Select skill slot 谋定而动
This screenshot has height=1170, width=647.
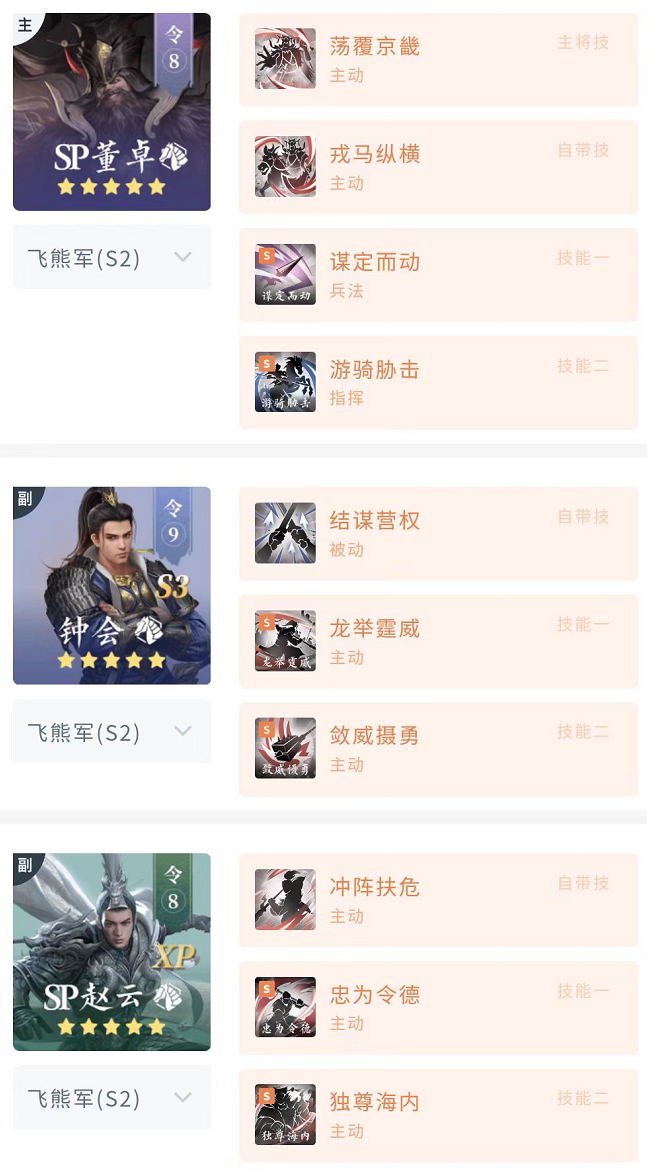click(438, 275)
